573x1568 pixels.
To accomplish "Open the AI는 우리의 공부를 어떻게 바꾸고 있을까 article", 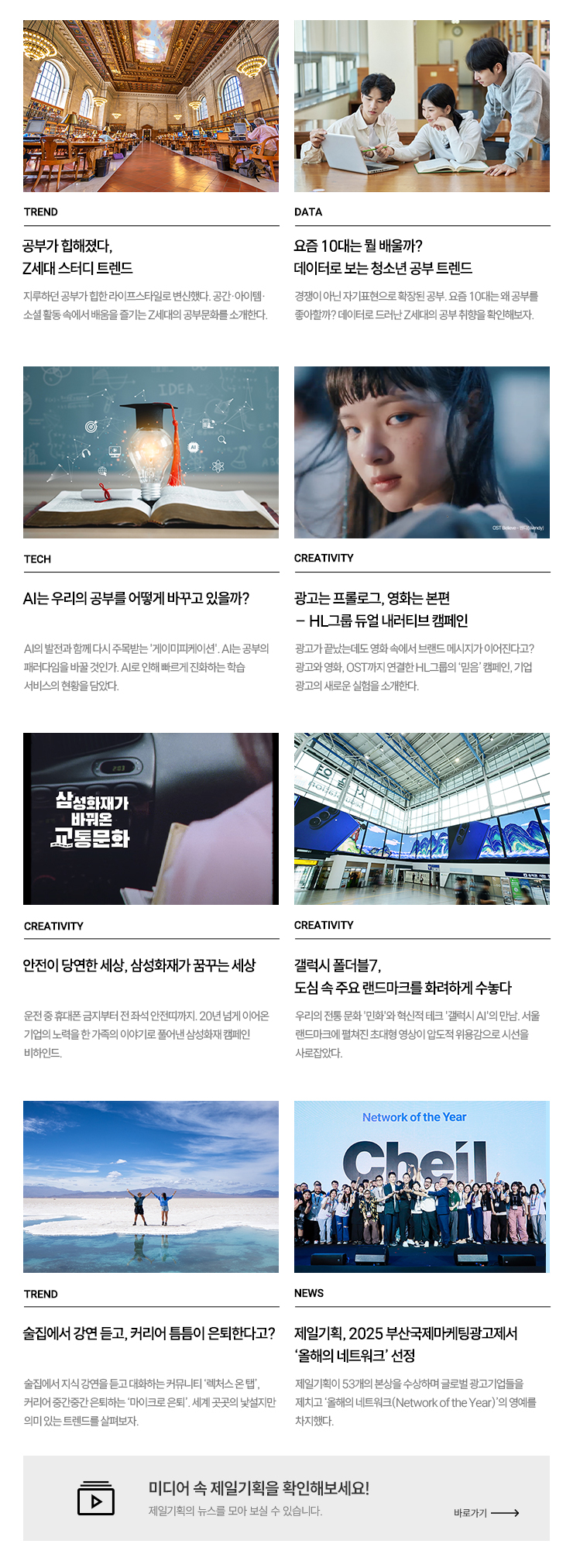I will (x=136, y=598).
